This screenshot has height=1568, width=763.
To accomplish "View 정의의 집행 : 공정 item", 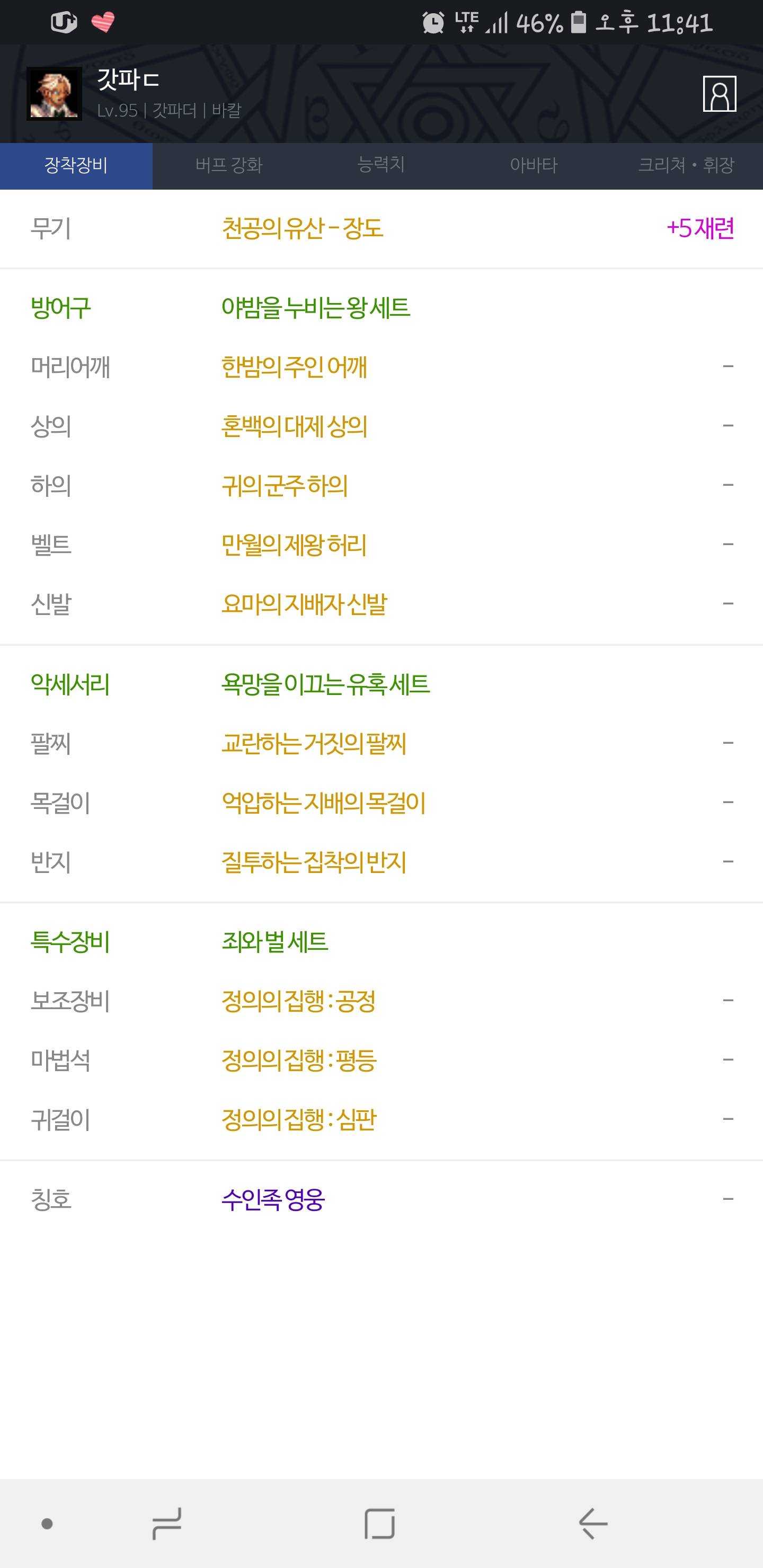I will coord(381,1001).
